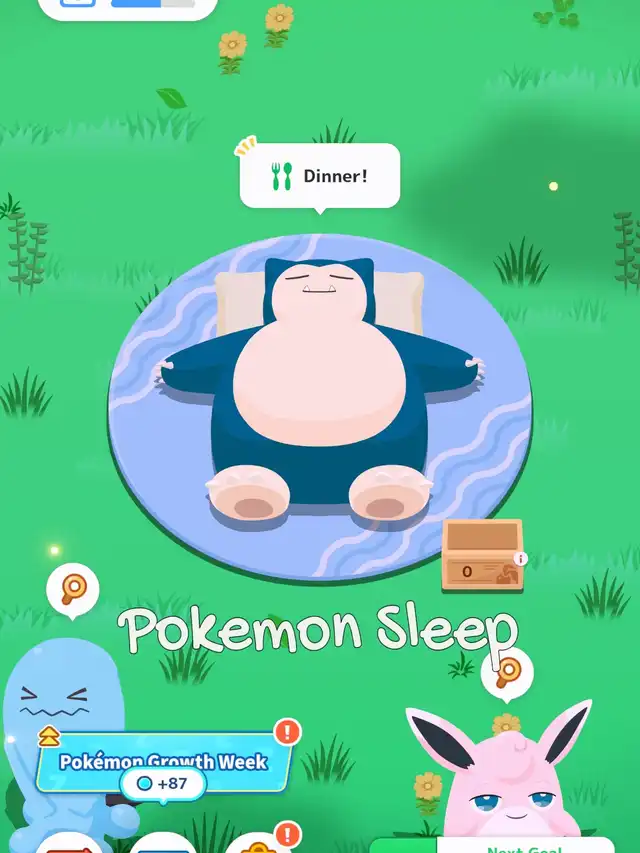The image size is (640, 853).
Task: Tap the Dinner! speech bubble
Action: tap(320, 176)
